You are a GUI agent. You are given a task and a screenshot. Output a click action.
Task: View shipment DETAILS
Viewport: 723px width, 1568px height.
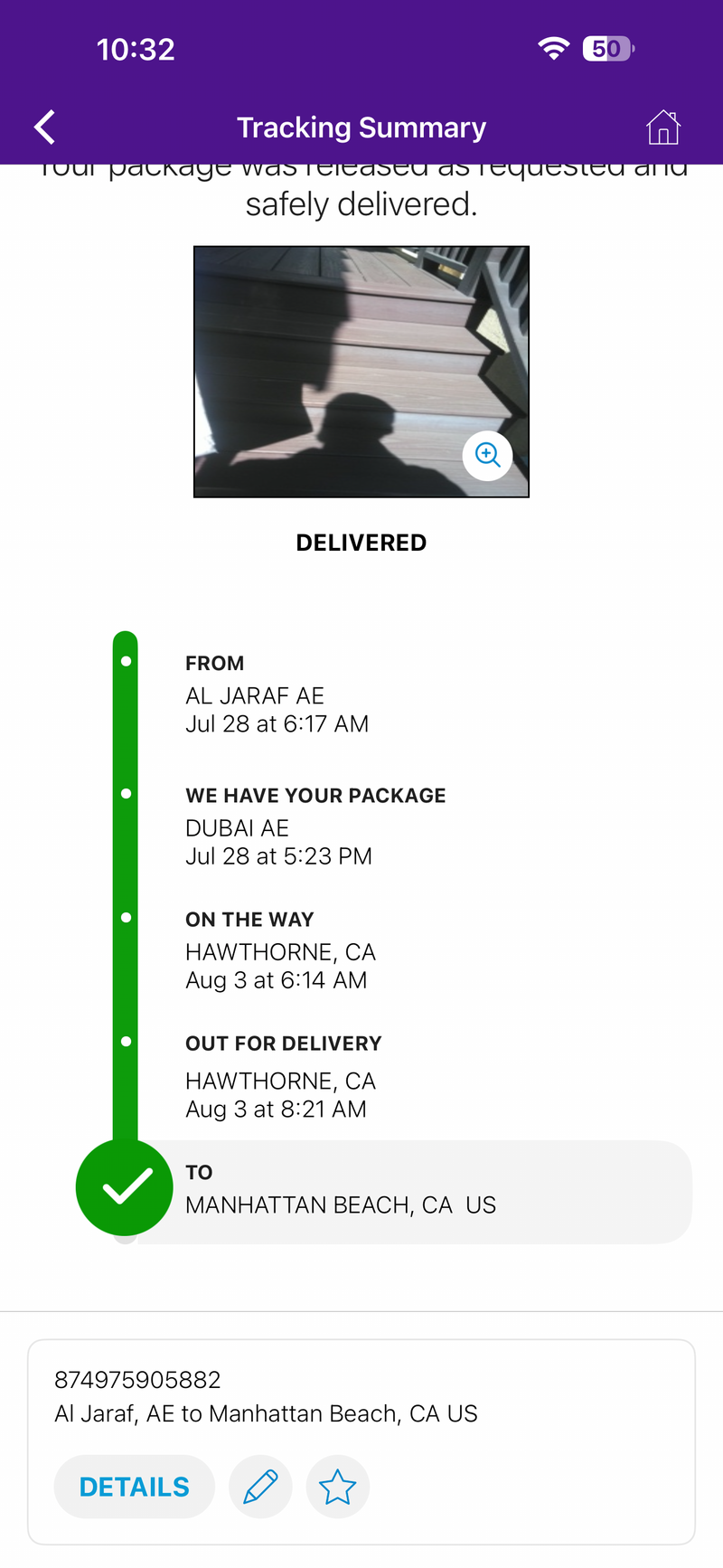coord(135,1487)
